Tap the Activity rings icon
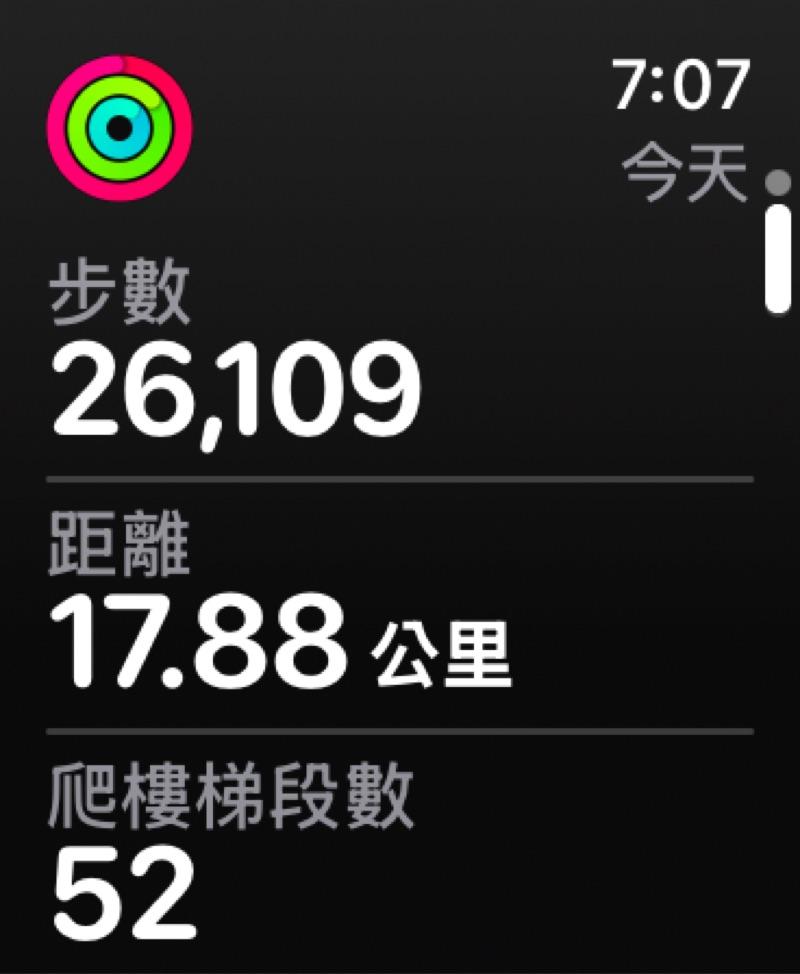Screen dimensions: 800x974 point(119,128)
